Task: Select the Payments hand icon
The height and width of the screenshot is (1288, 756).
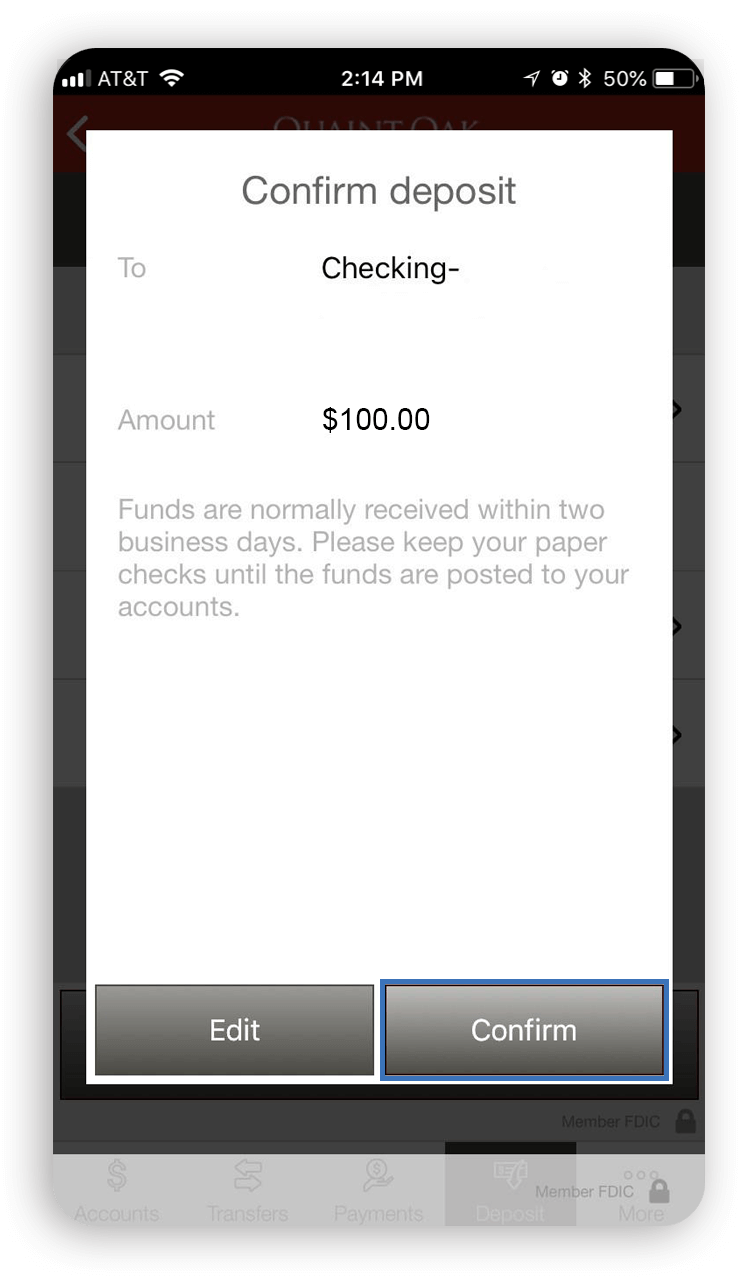Action: tap(378, 1172)
